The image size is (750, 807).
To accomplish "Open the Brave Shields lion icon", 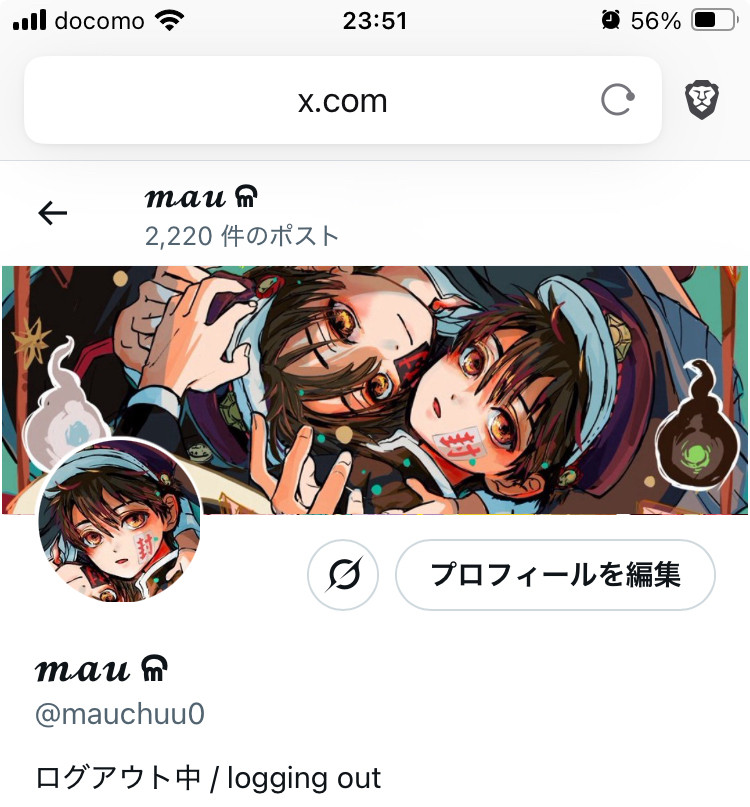I will [703, 101].
